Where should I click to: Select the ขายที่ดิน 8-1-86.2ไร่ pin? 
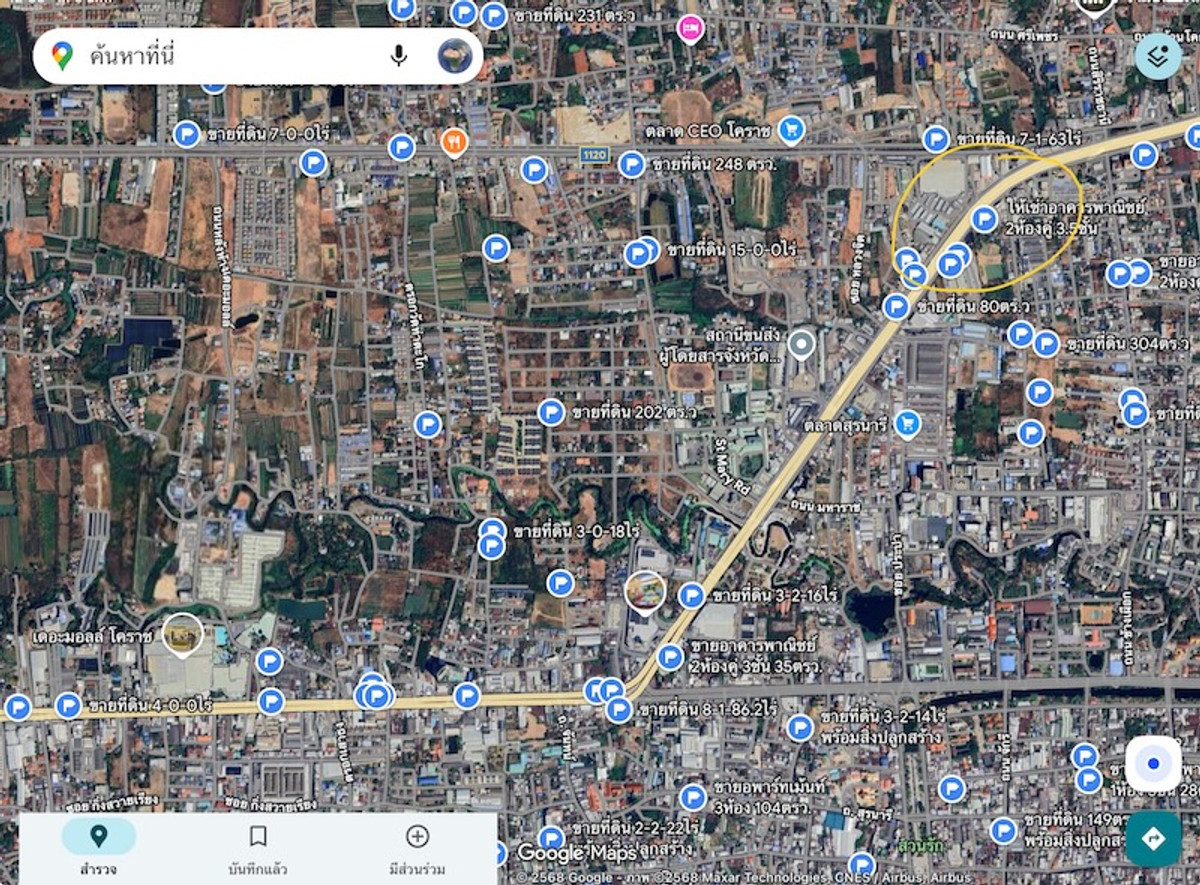(619, 710)
